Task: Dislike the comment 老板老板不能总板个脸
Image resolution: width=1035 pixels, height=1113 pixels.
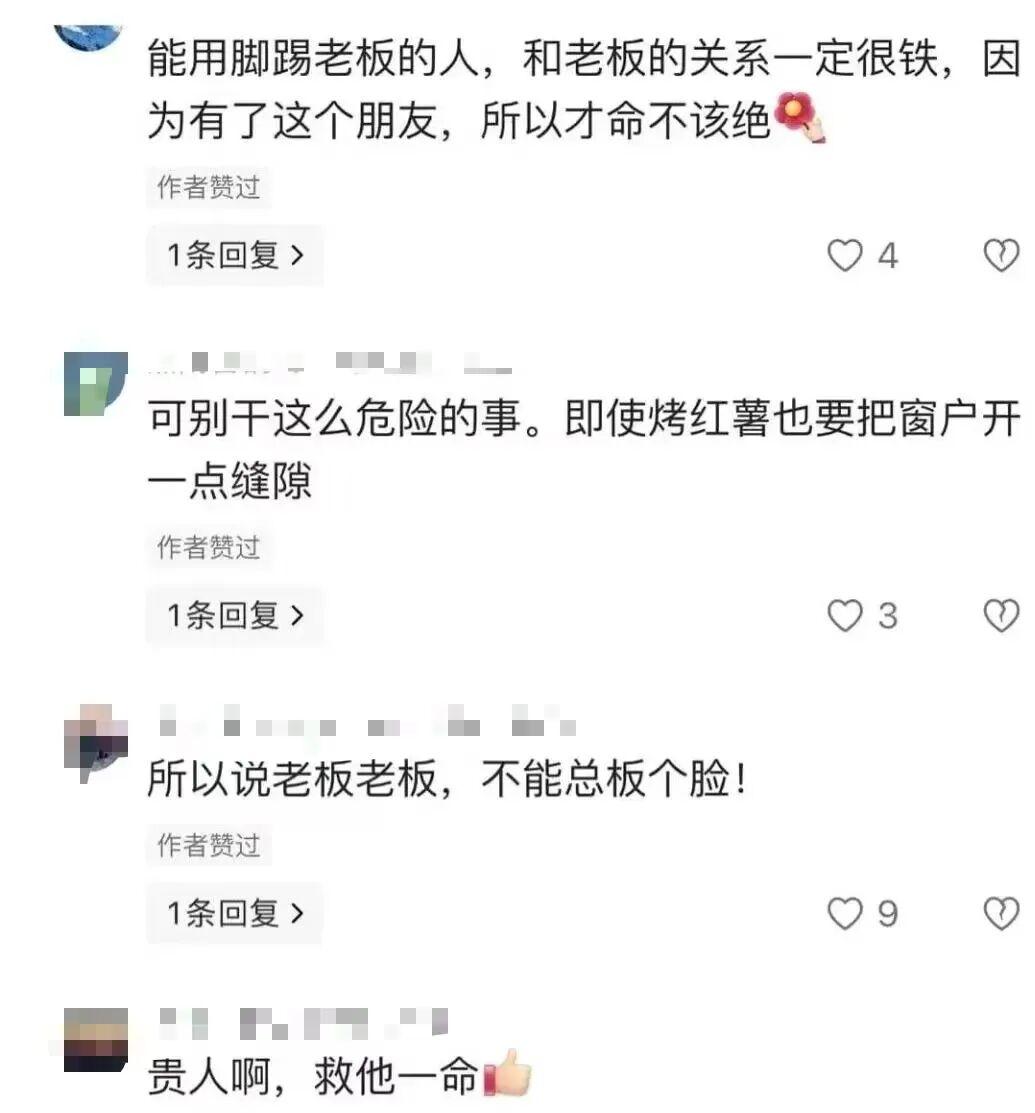Action: coord(1000,913)
